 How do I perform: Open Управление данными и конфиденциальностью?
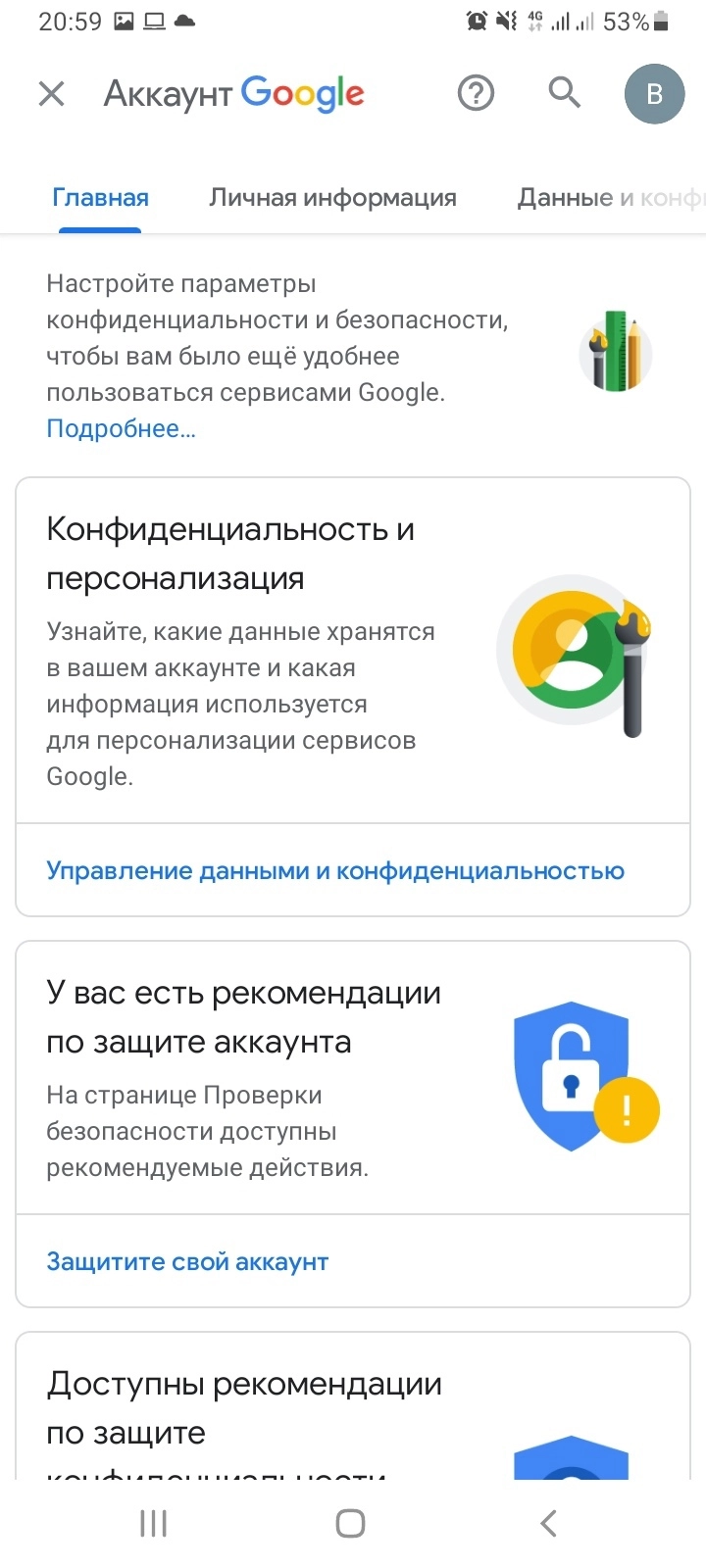point(335,871)
